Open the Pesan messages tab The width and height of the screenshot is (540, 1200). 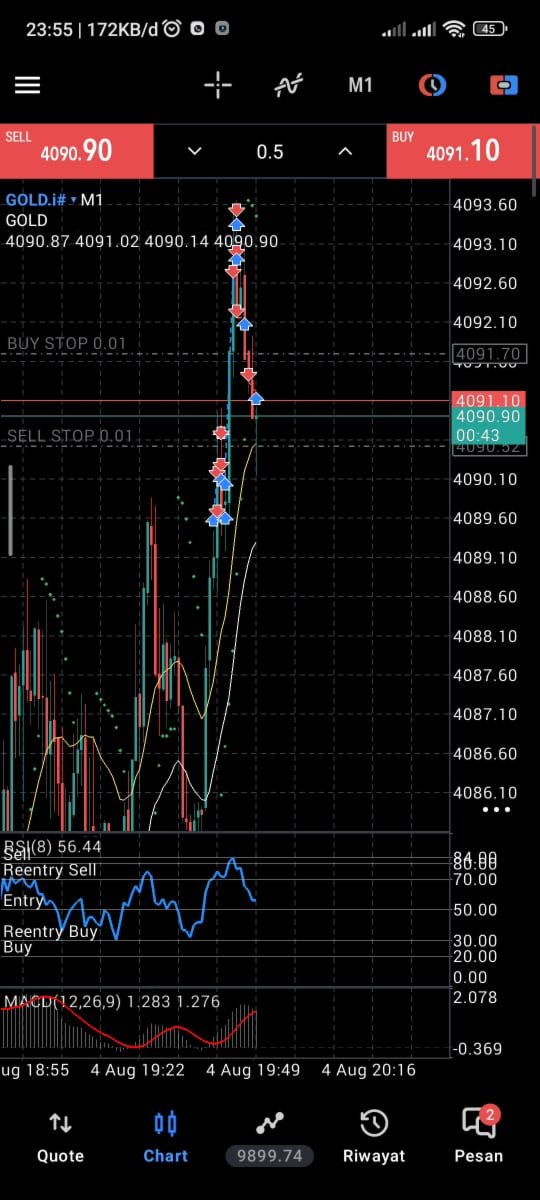pos(478,1137)
